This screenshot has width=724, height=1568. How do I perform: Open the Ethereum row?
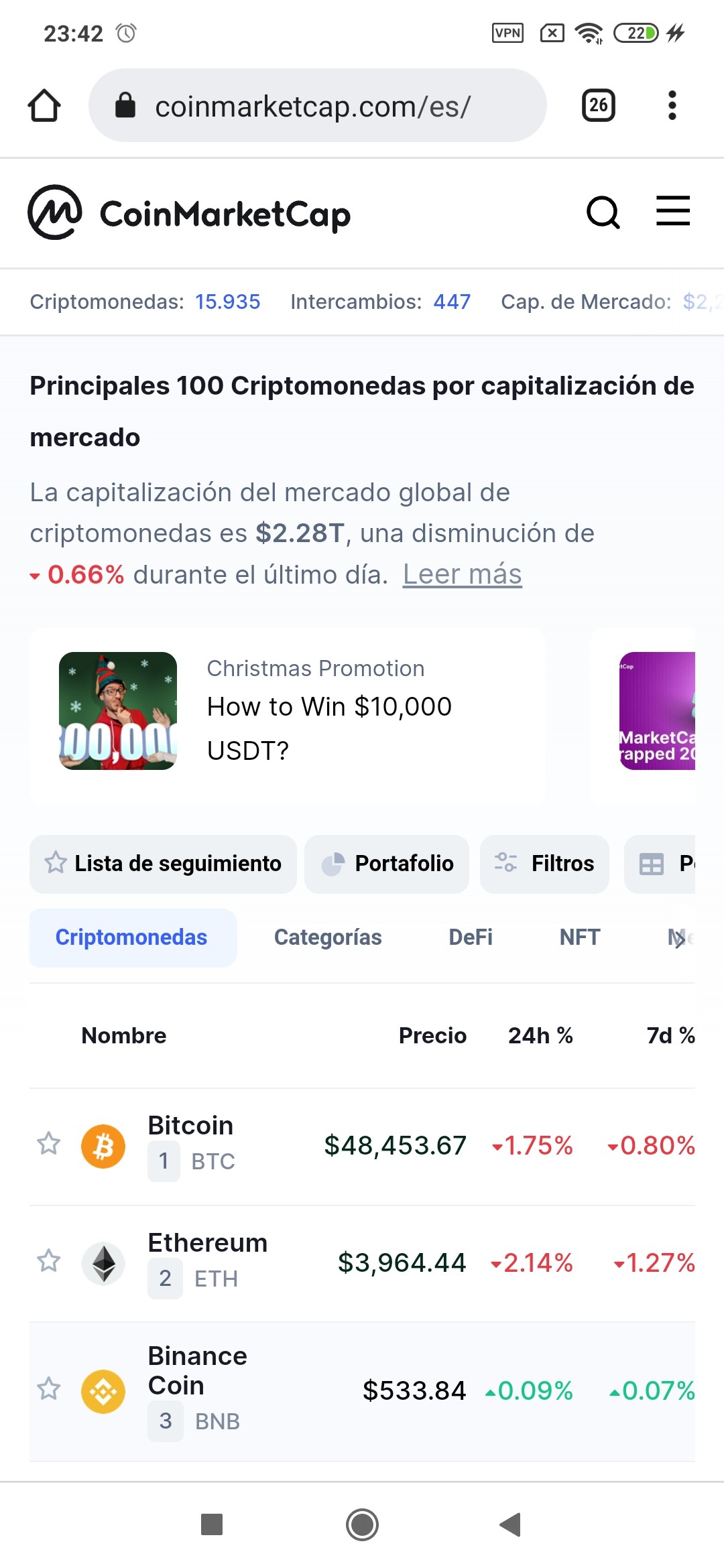362,1263
